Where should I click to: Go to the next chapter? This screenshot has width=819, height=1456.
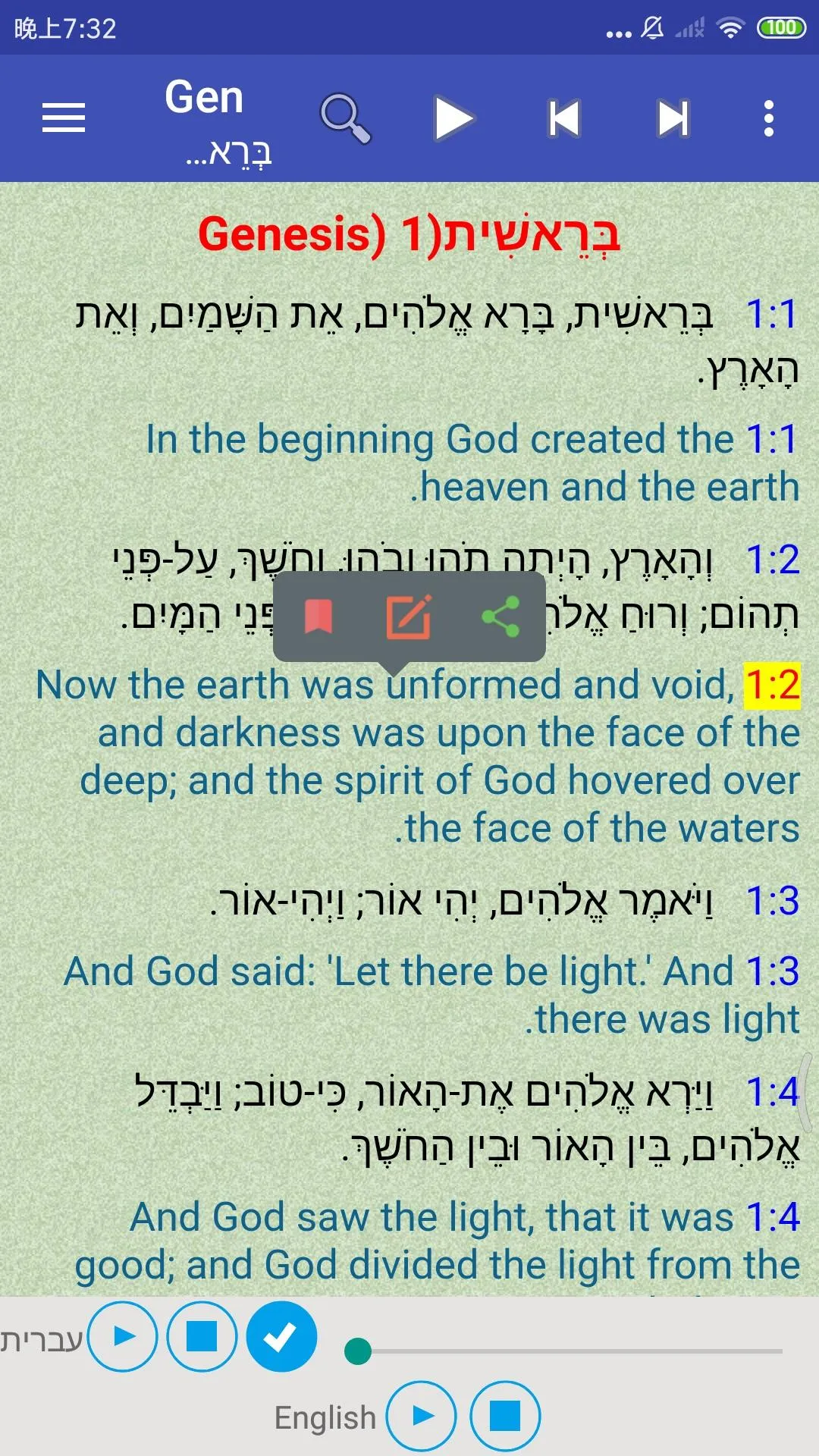(673, 118)
